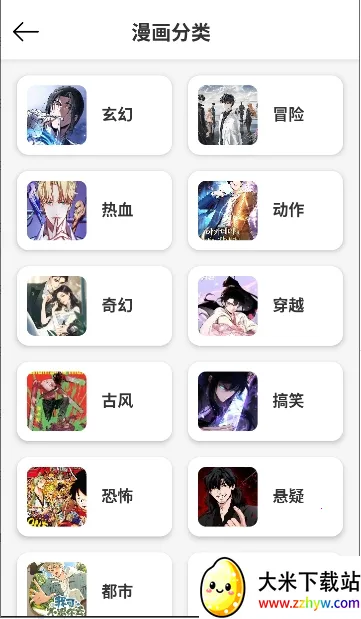Screen dimensions: 361x619
Task: Tap the 恐怖 category card
Action: [x=94, y=497]
